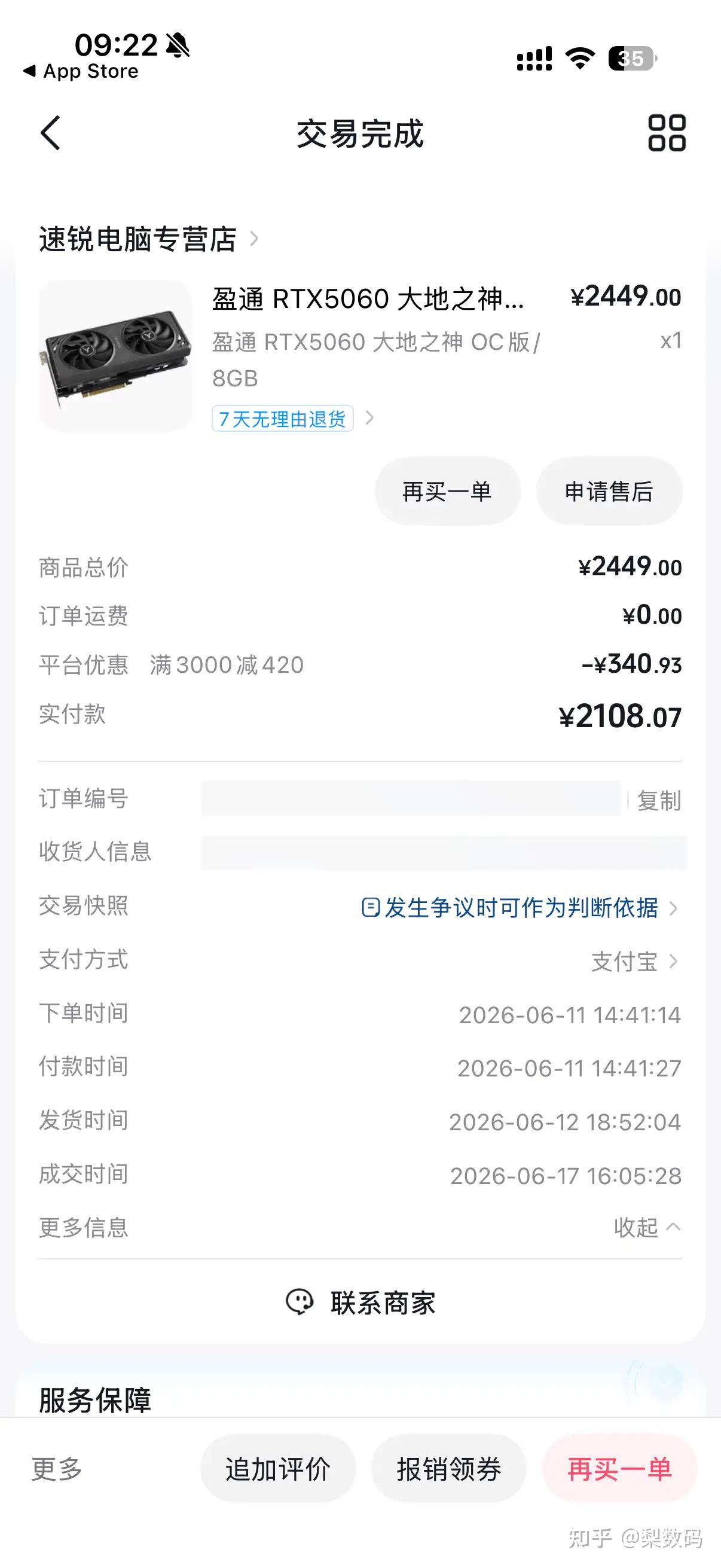Open the 速锐电脑专营店 store page

[x=148, y=239]
